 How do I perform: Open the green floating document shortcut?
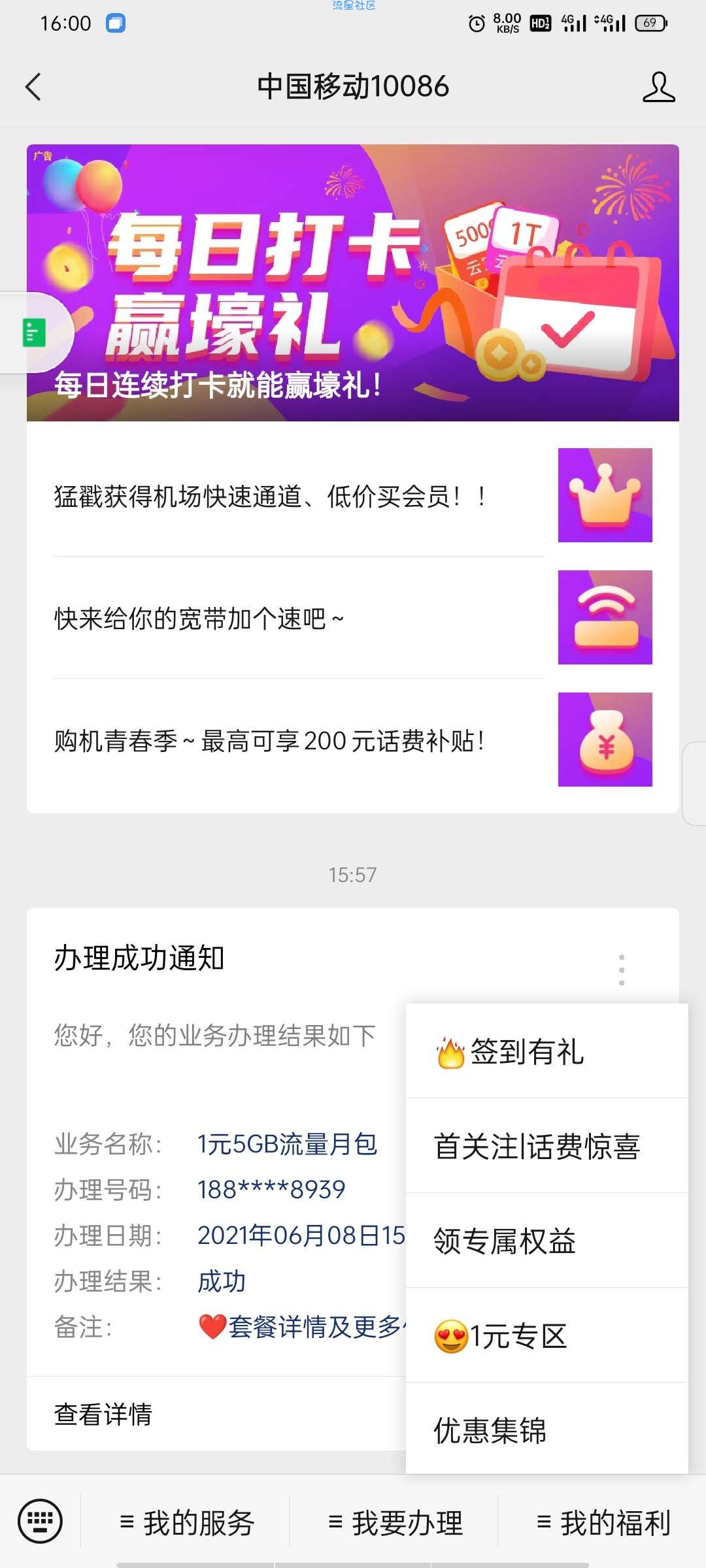34,333
